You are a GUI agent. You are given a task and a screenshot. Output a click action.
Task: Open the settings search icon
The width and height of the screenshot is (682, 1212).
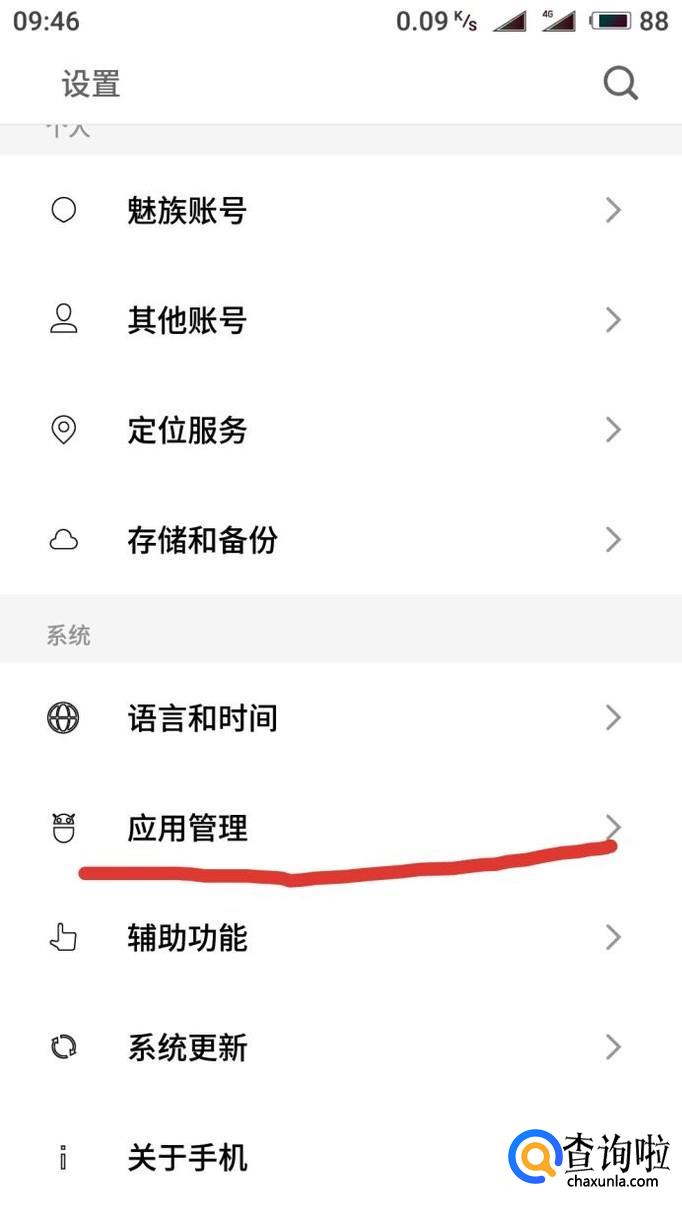pyautogui.click(x=620, y=84)
